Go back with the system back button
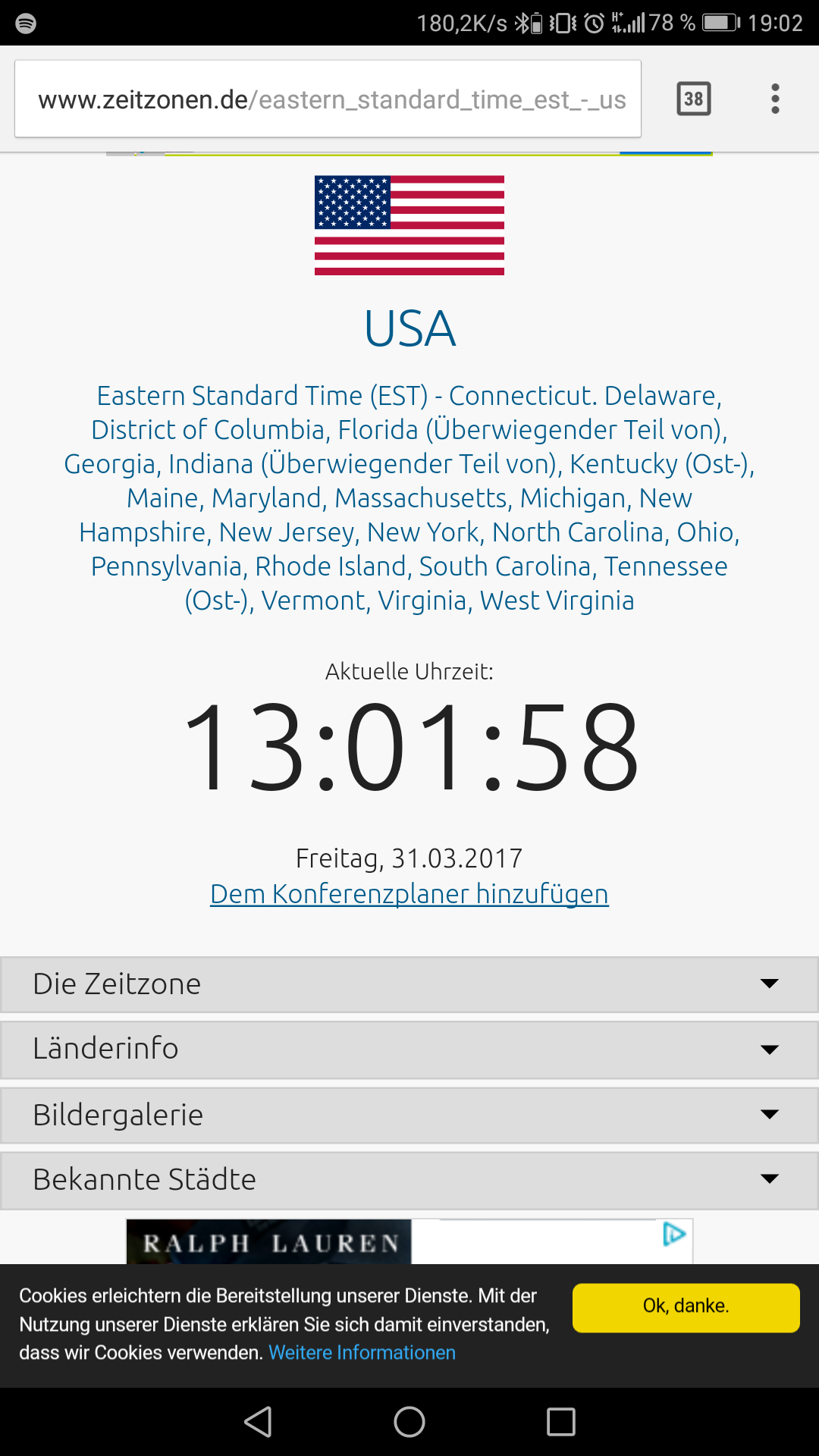Screen dimensions: 819x1456 click(x=258, y=1422)
